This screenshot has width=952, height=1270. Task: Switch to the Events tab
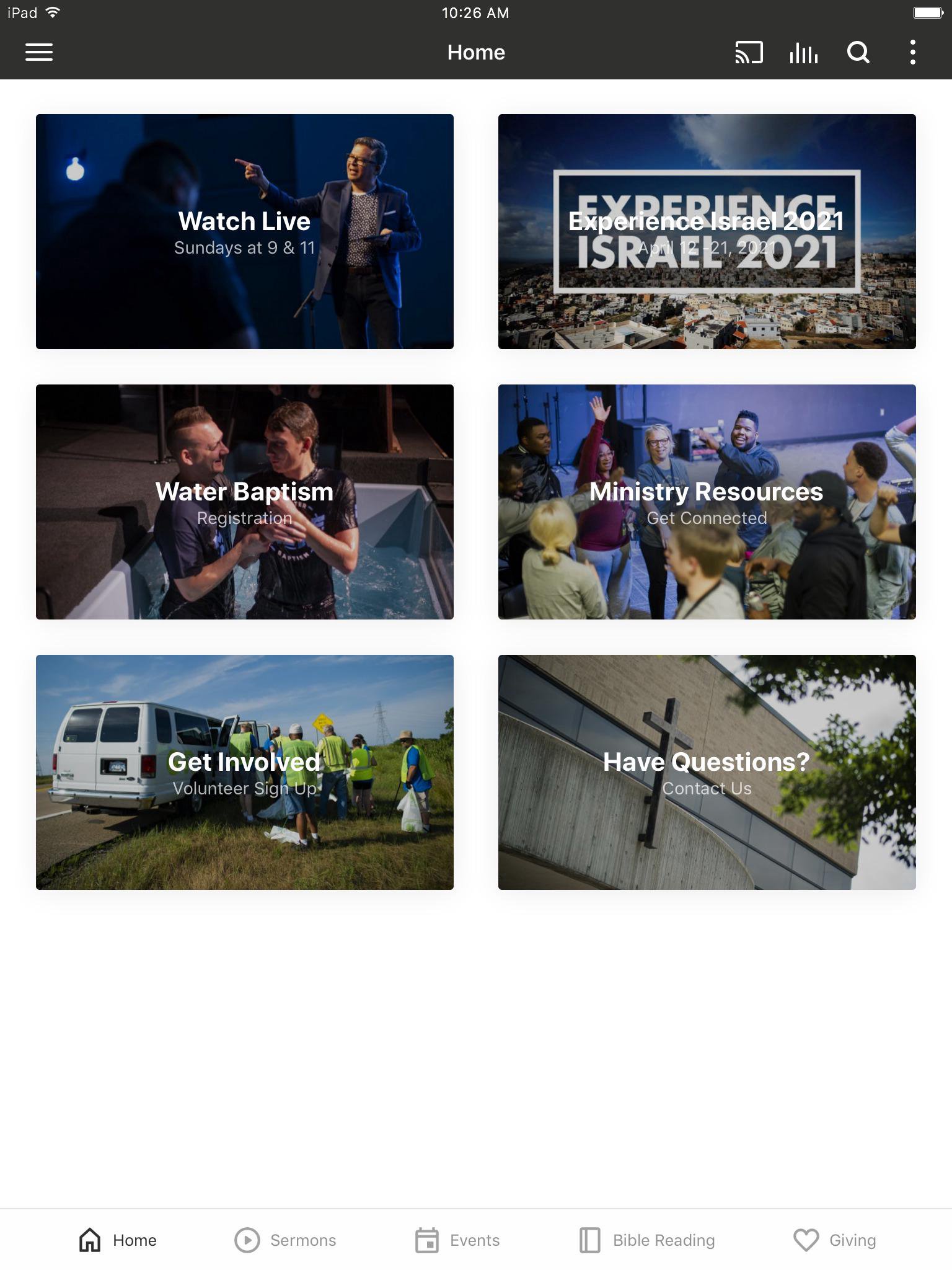tap(457, 1240)
